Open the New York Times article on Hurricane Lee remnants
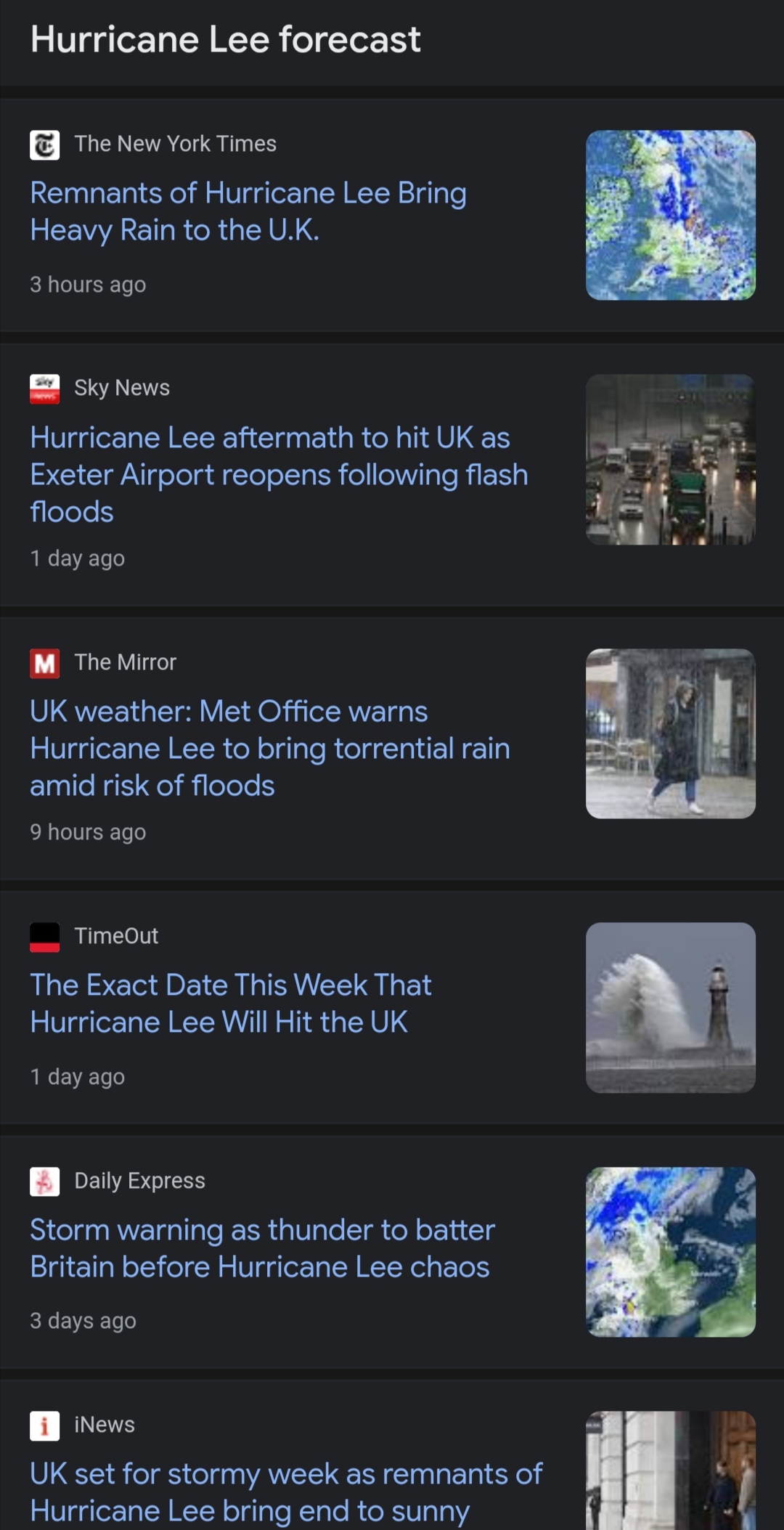784x1530 pixels. 248,211
